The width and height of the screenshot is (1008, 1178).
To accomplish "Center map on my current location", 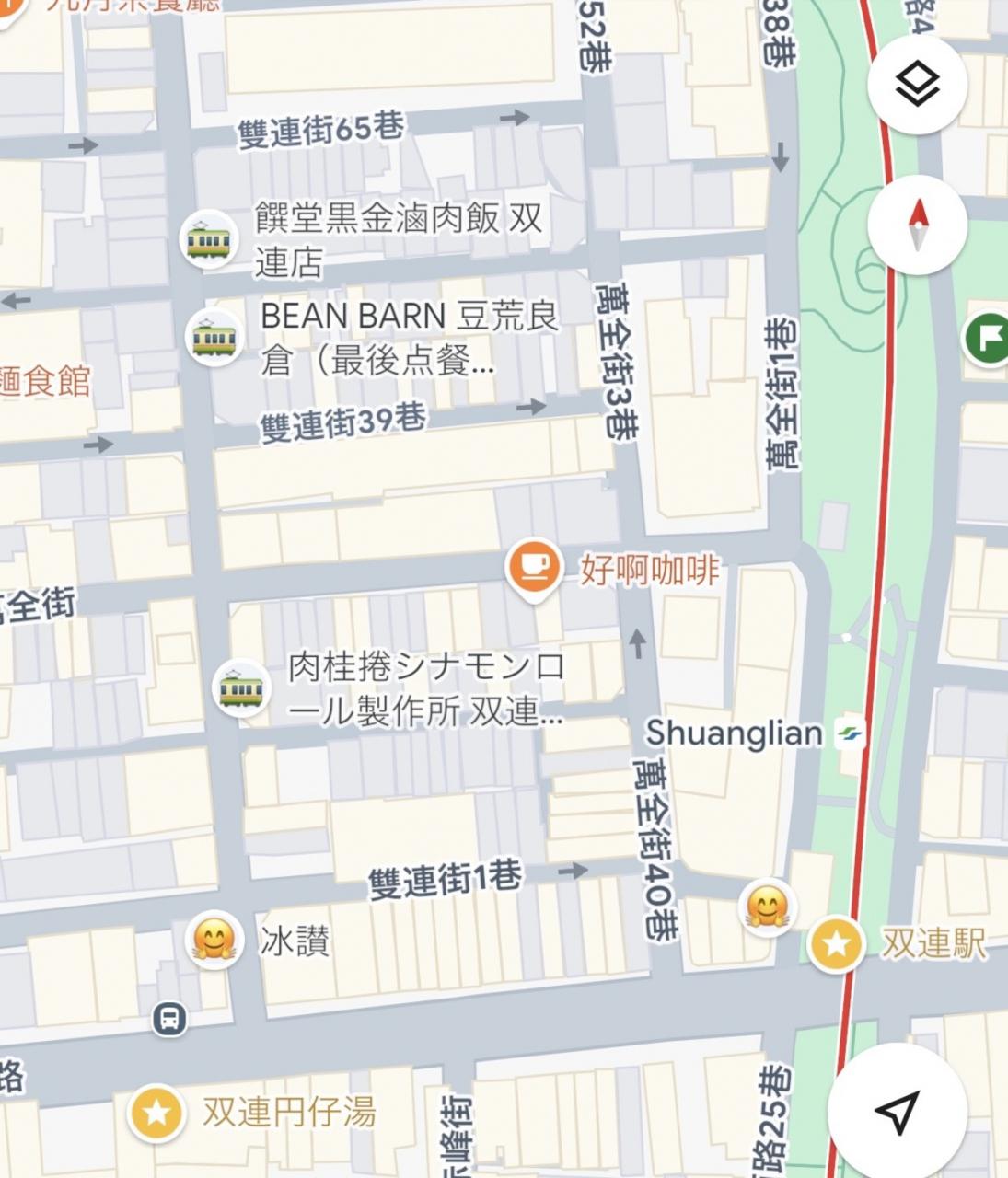I will [x=897, y=1112].
